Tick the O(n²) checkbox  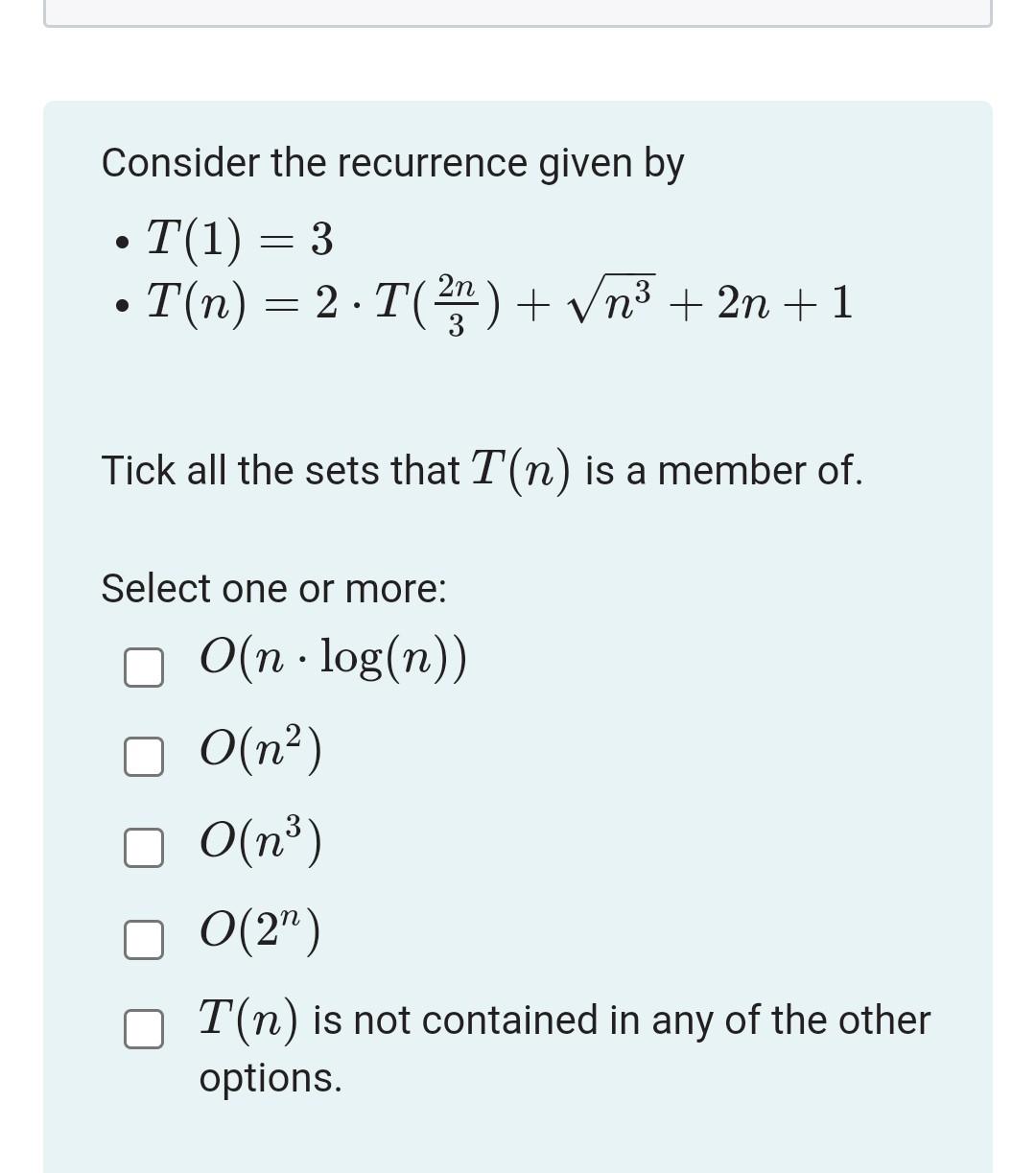pos(144,758)
